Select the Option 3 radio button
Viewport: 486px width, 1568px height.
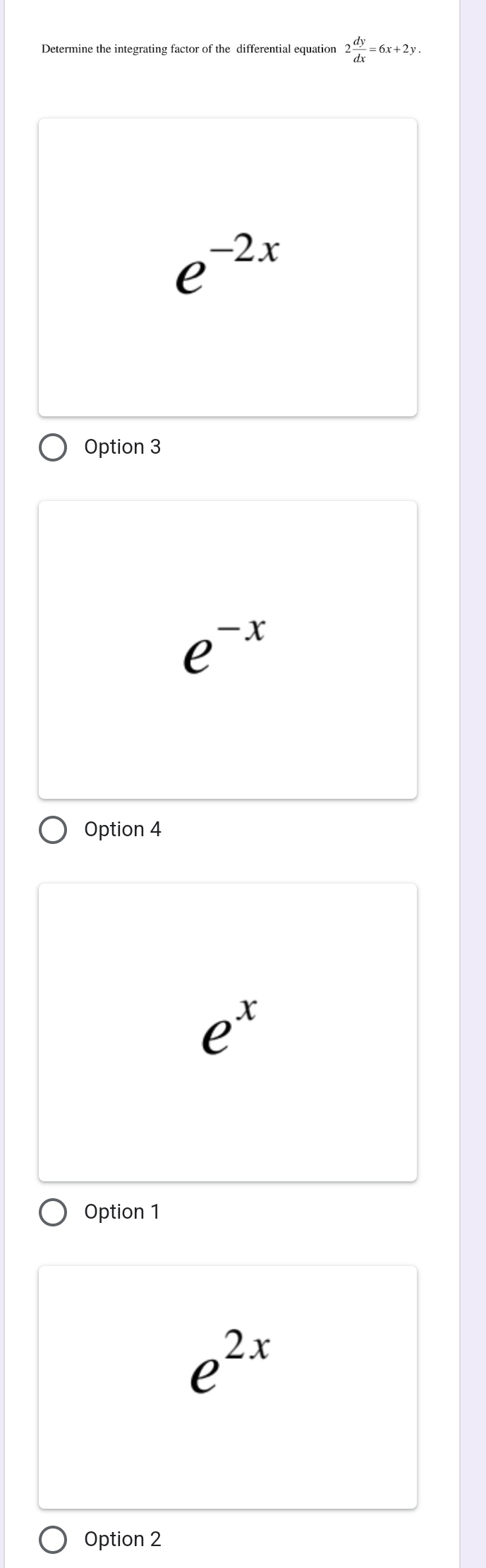pyautogui.click(x=53, y=447)
